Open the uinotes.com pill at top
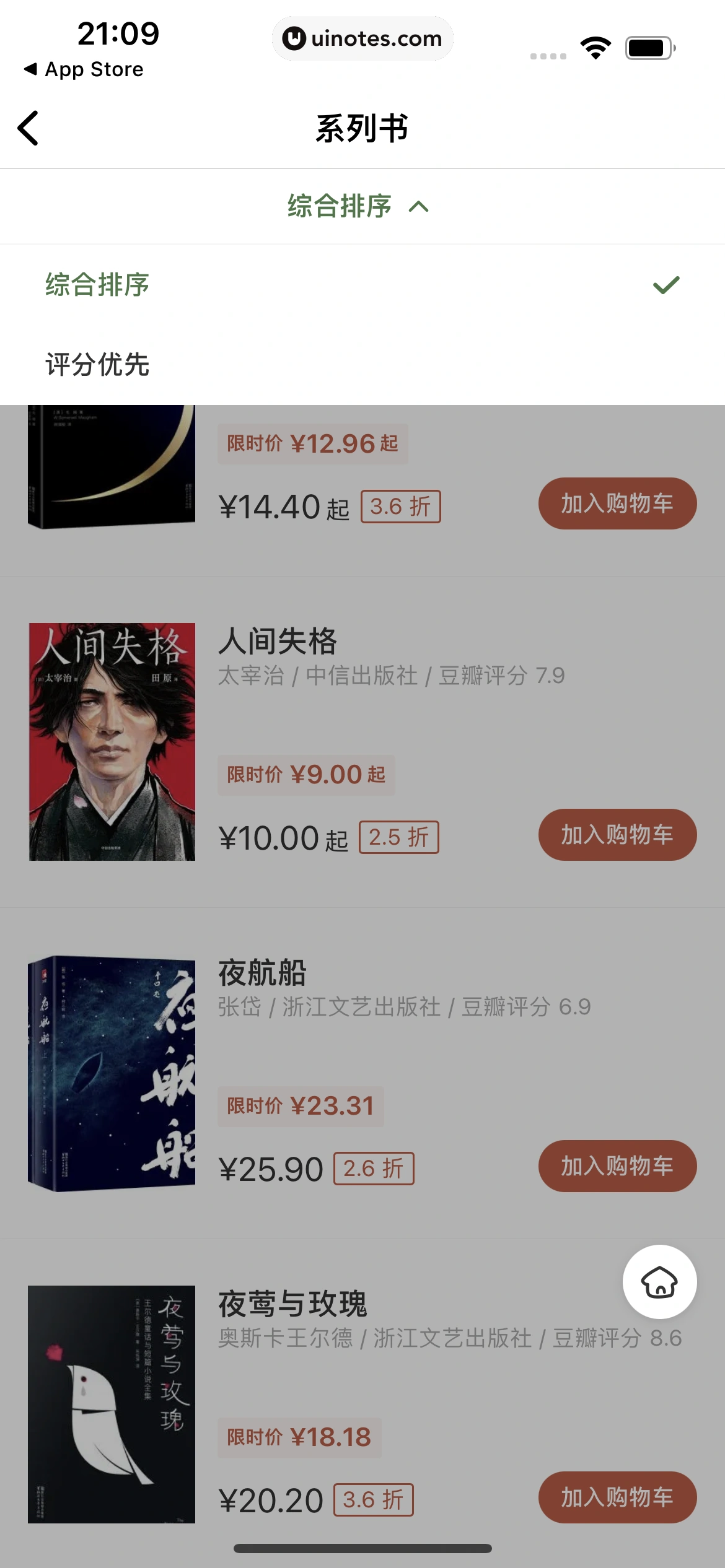The height and width of the screenshot is (1568, 725). point(362,38)
